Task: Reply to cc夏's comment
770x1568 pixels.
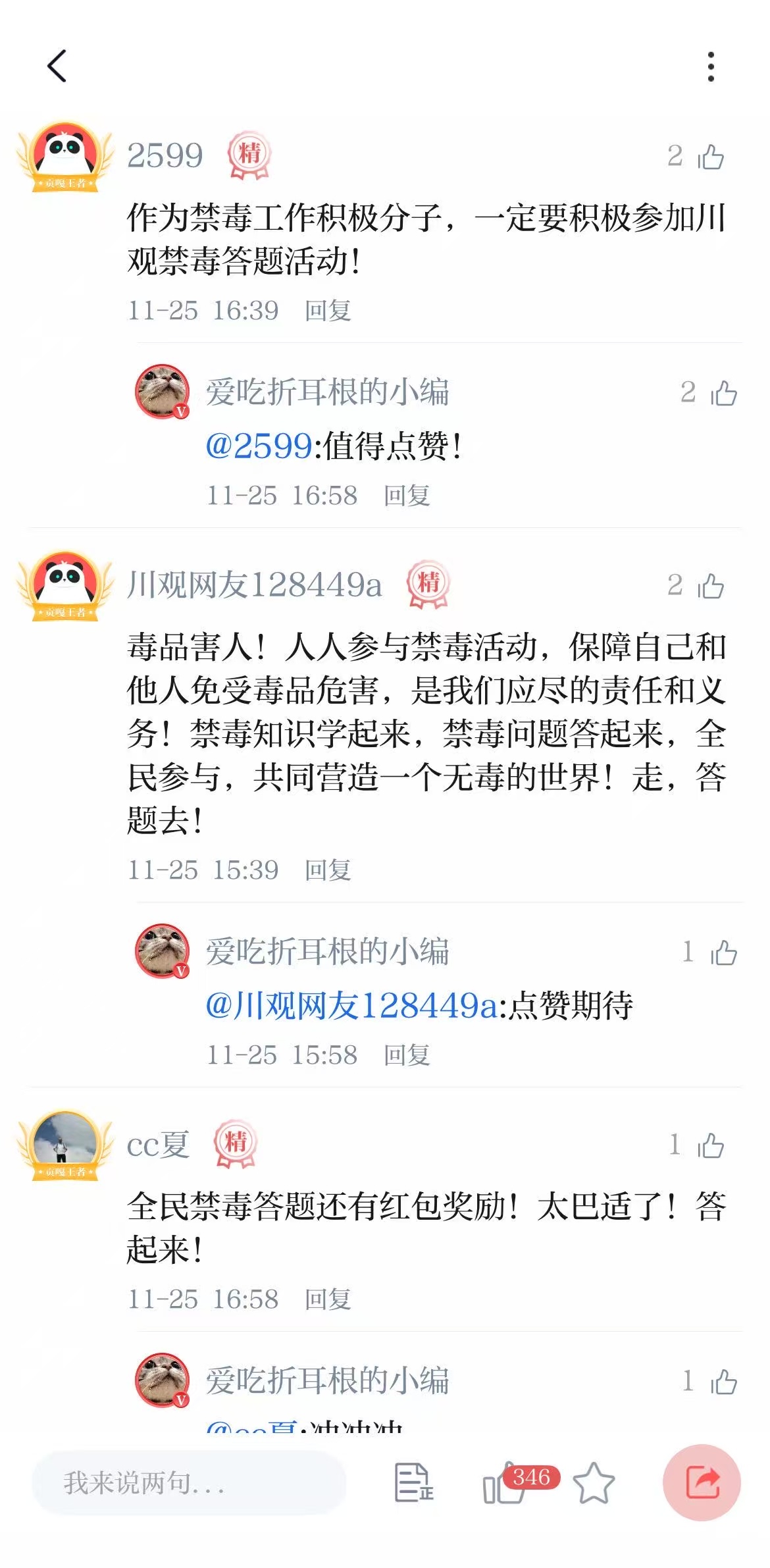Action: click(x=328, y=1299)
